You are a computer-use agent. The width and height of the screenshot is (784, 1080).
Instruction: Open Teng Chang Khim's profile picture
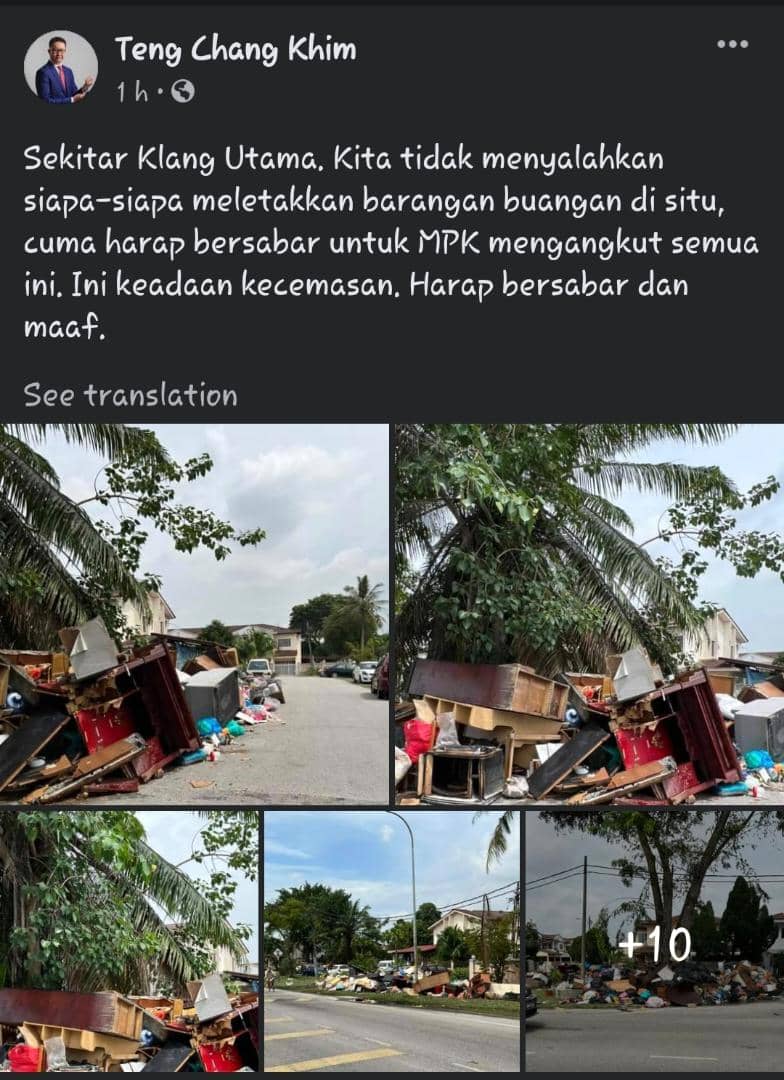tap(60, 67)
